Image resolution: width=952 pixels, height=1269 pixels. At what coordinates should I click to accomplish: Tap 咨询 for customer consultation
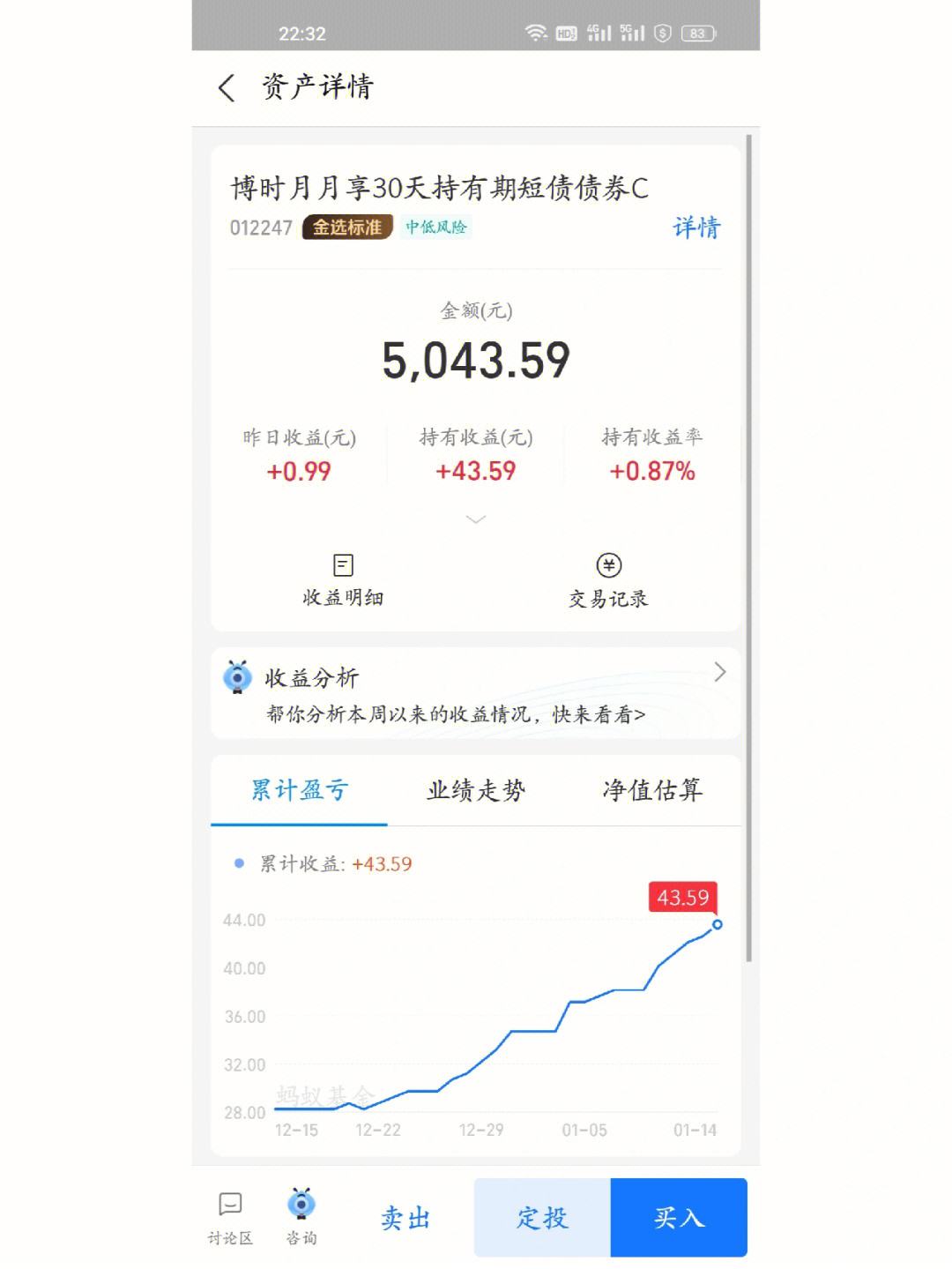coord(301,1218)
